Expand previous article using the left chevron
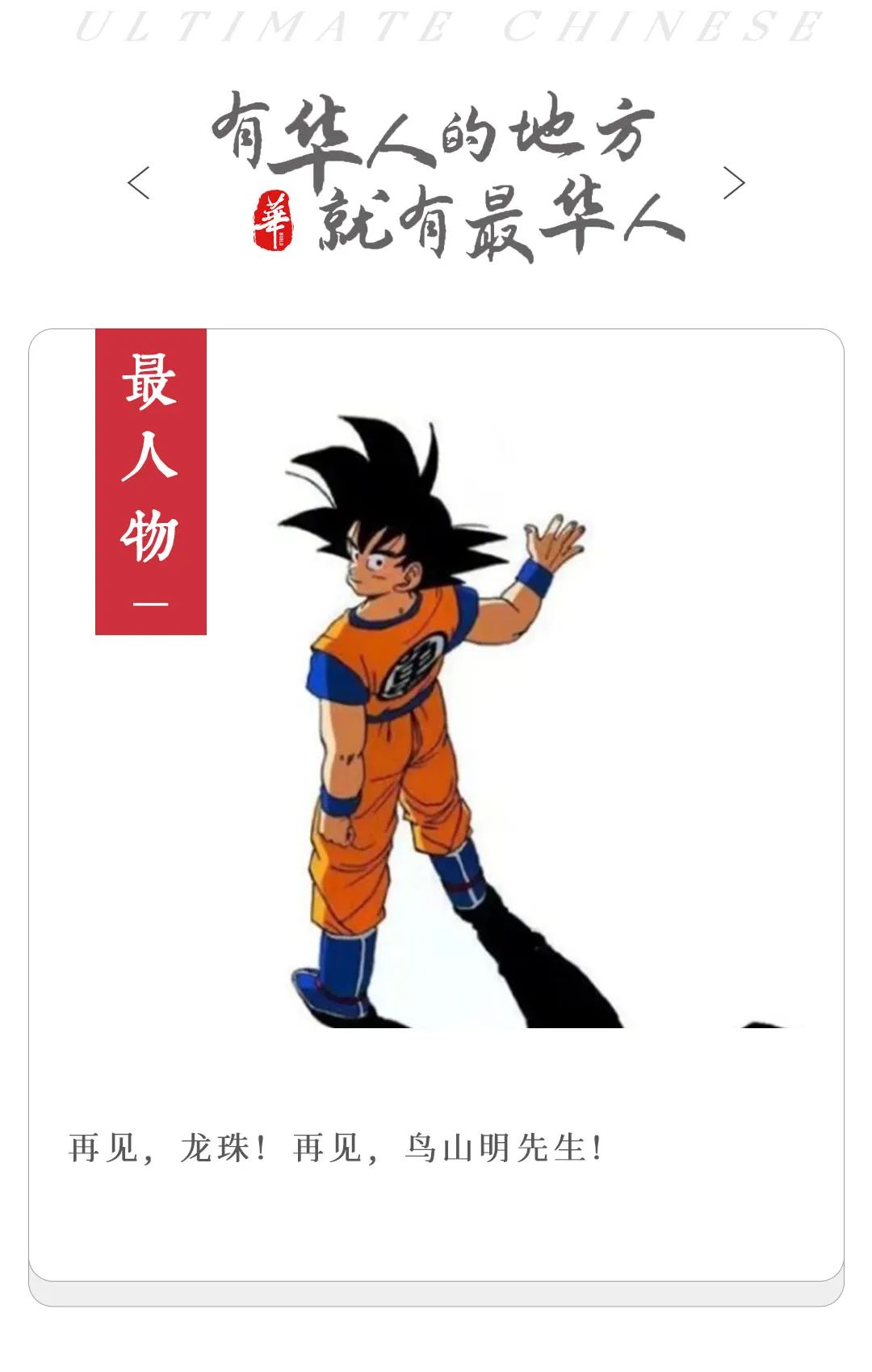 [139, 184]
